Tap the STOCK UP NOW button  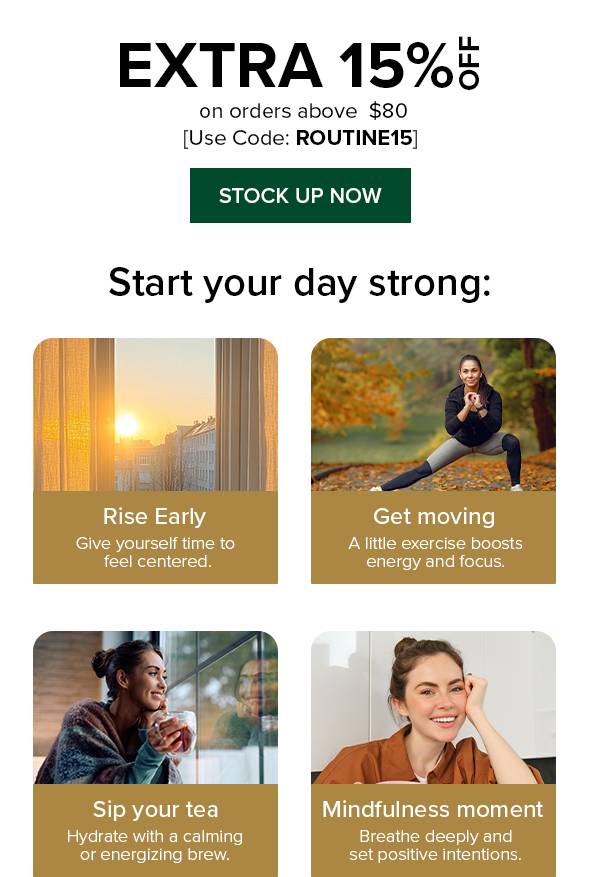(300, 196)
